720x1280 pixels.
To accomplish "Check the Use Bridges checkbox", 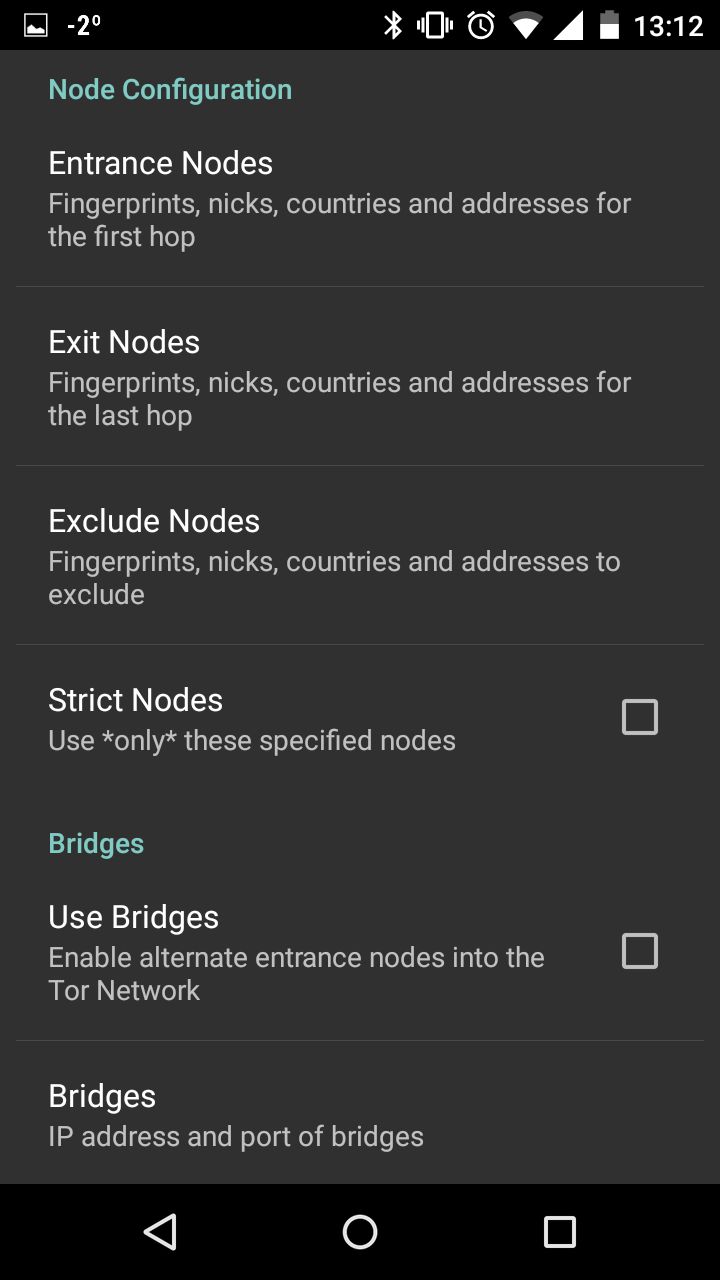I will pos(640,951).
